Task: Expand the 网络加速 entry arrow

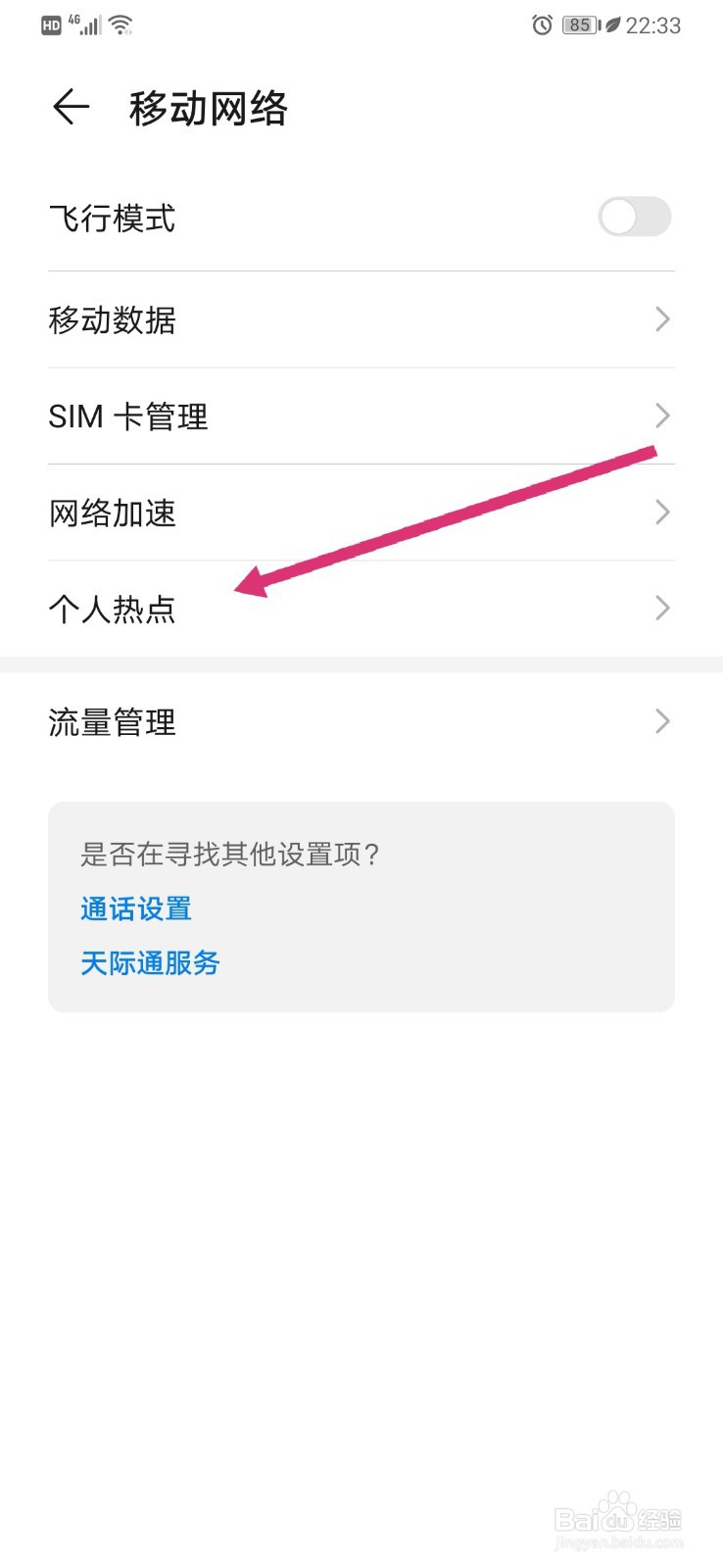Action: click(x=662, y=512)
